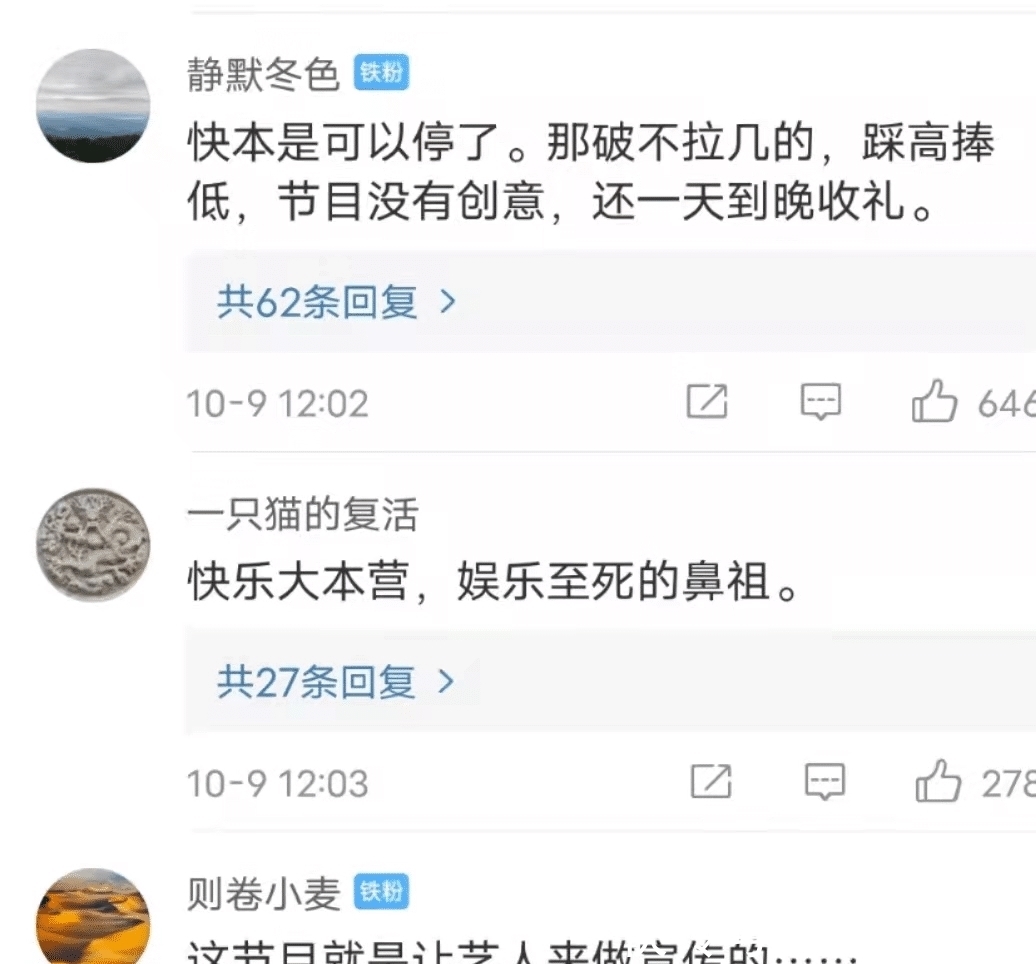Tap the username 则卷小麦

click(264, 895)
